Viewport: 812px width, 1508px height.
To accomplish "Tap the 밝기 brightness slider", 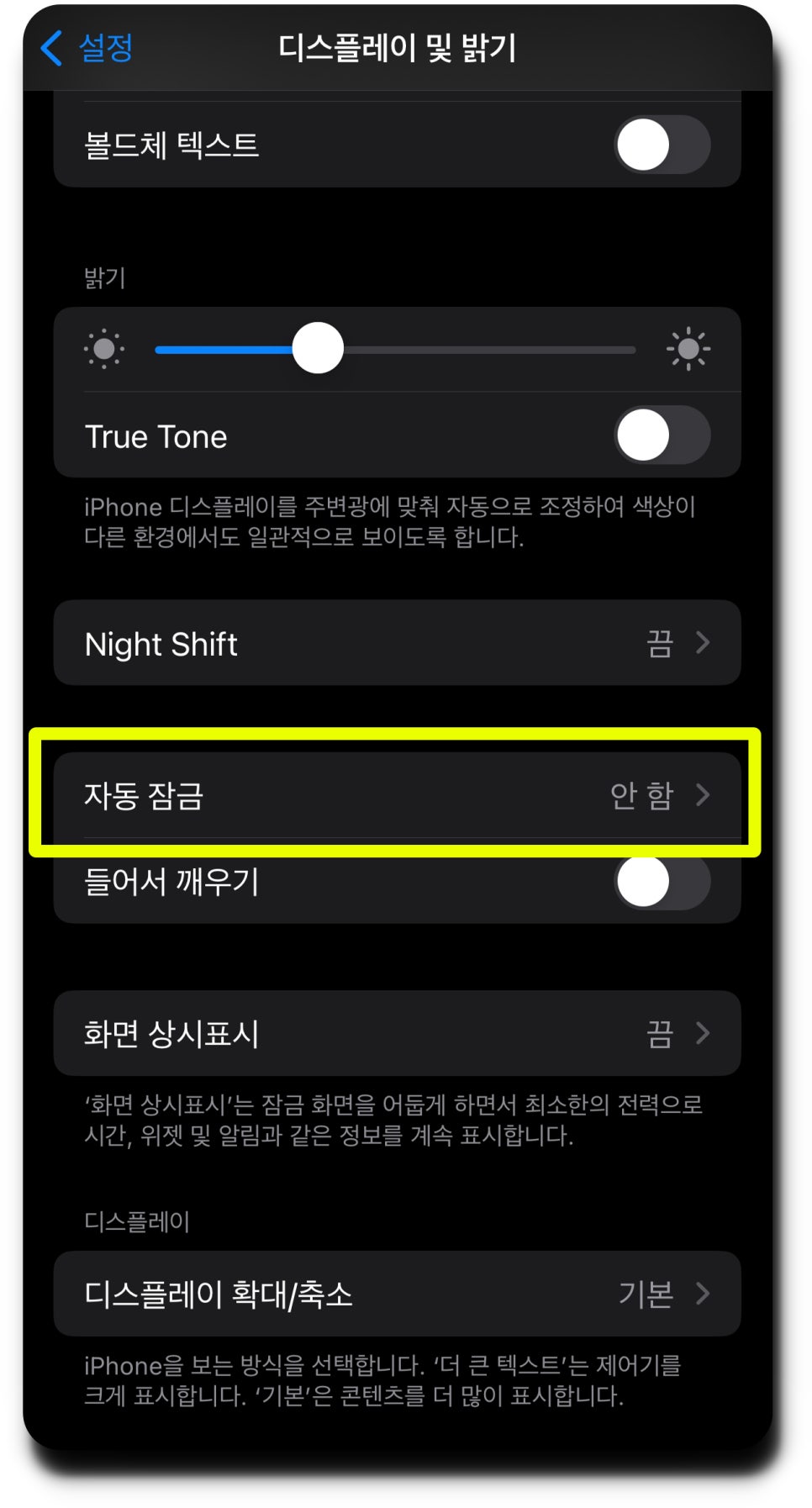I will click(x=395, y=349).
